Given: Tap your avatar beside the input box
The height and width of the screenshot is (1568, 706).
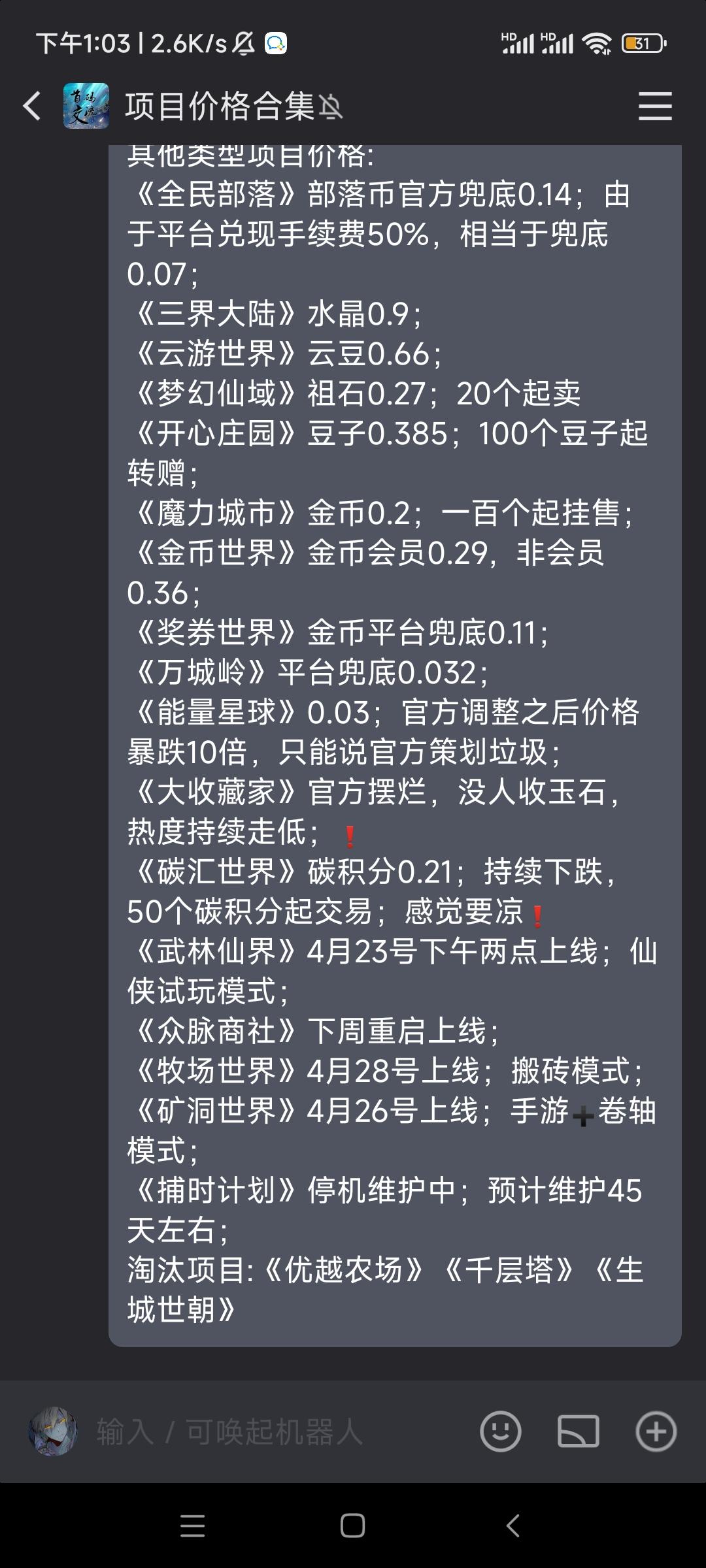Looking at the screenshot, I should (52, 1431).
